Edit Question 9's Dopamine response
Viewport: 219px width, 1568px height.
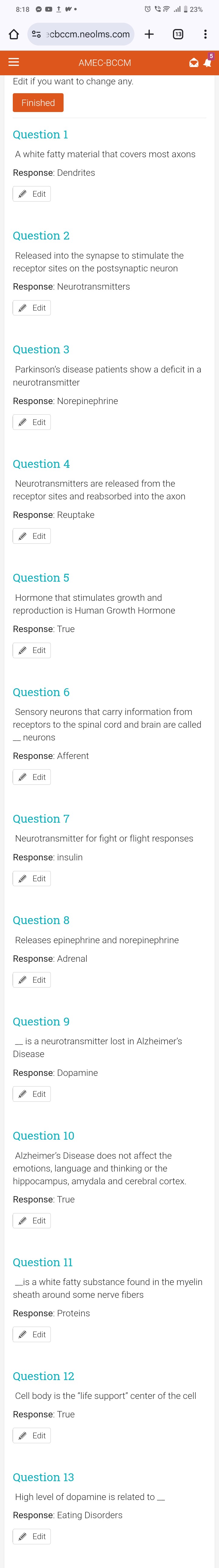coord(32,1094)
